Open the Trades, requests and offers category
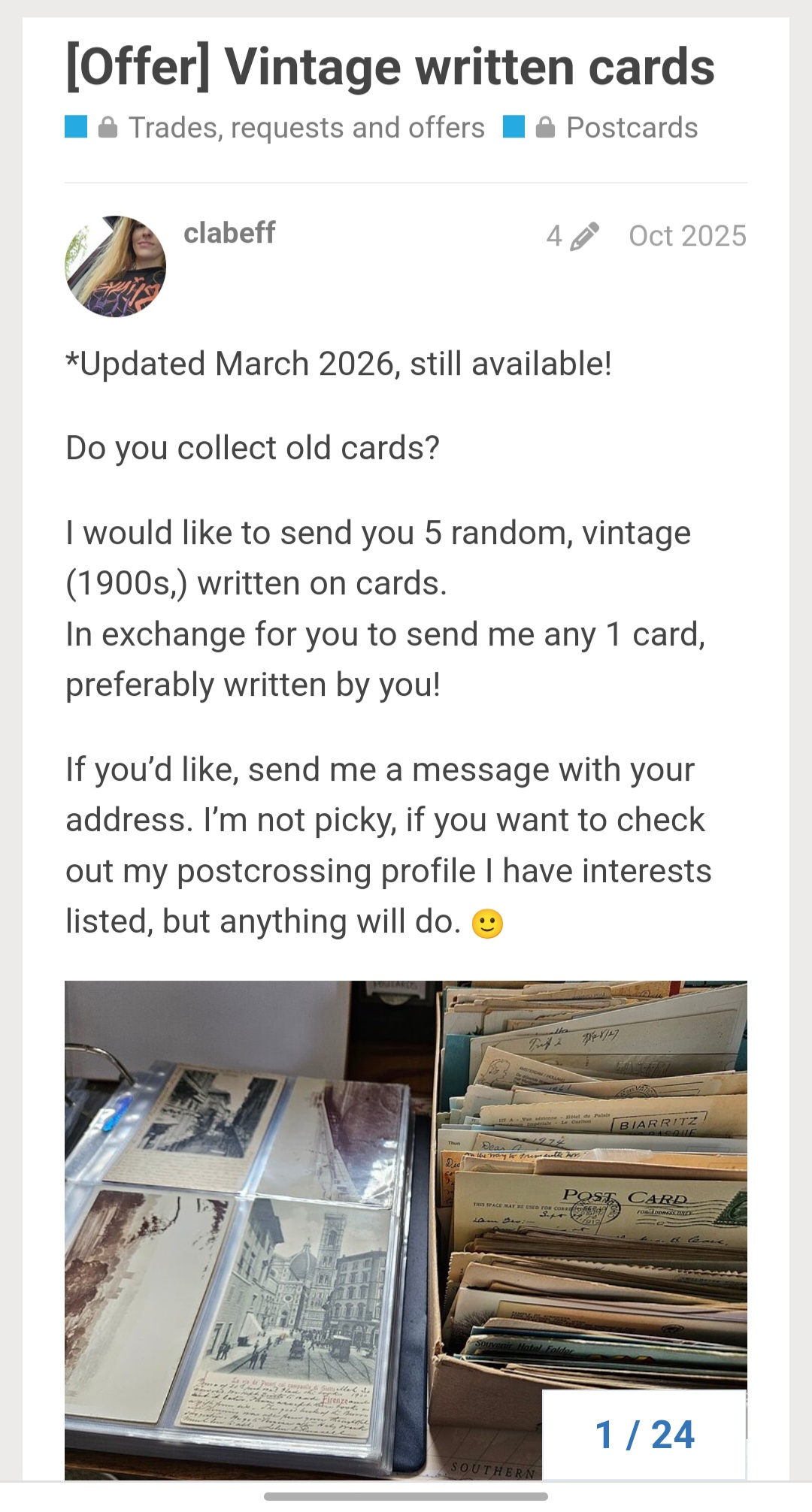Viewport: 812px width, 1512px height. 306,128
